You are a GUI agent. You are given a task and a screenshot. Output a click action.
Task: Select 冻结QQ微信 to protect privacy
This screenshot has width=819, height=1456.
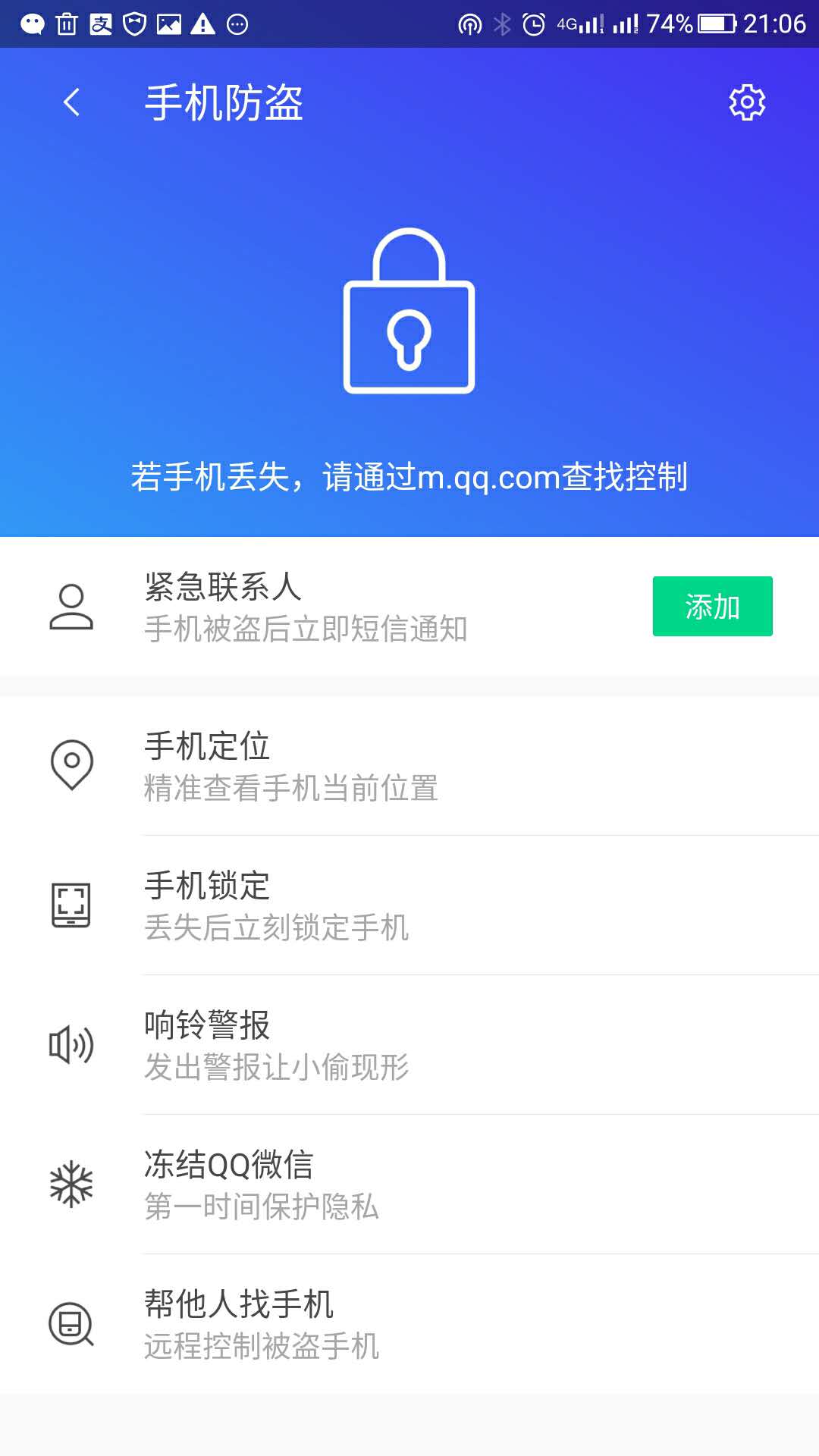[303, 1185]
